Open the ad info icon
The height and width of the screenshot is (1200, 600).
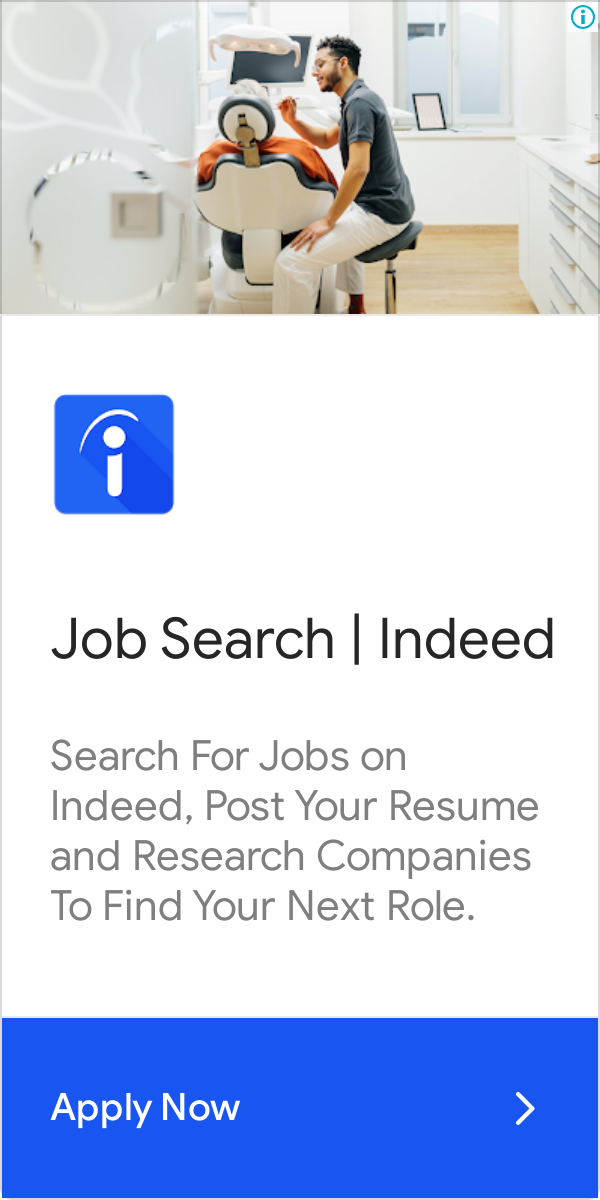[583, 16]
